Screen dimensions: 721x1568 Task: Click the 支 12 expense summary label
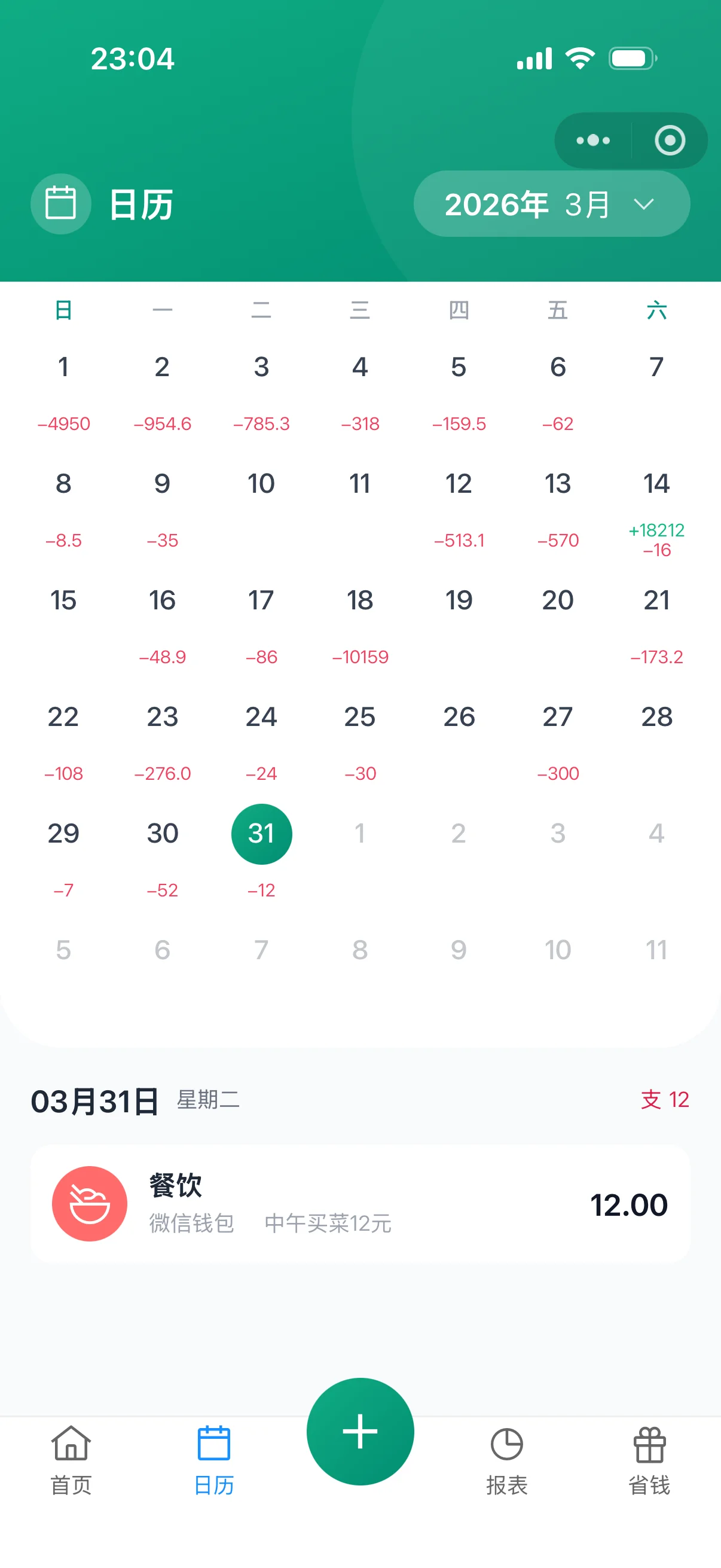(x=666, y=1099)
